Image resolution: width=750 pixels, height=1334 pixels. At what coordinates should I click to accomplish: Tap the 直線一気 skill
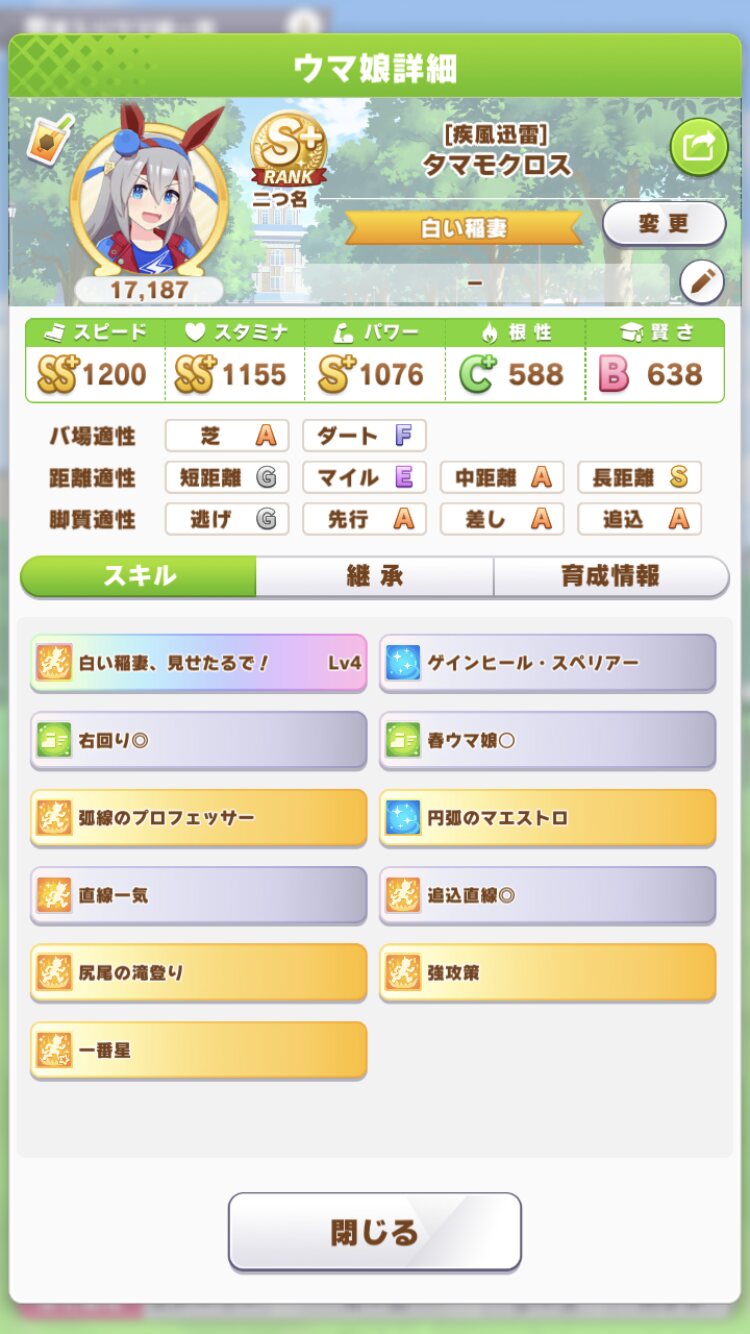pyautogui.click(x=198, y=895)
